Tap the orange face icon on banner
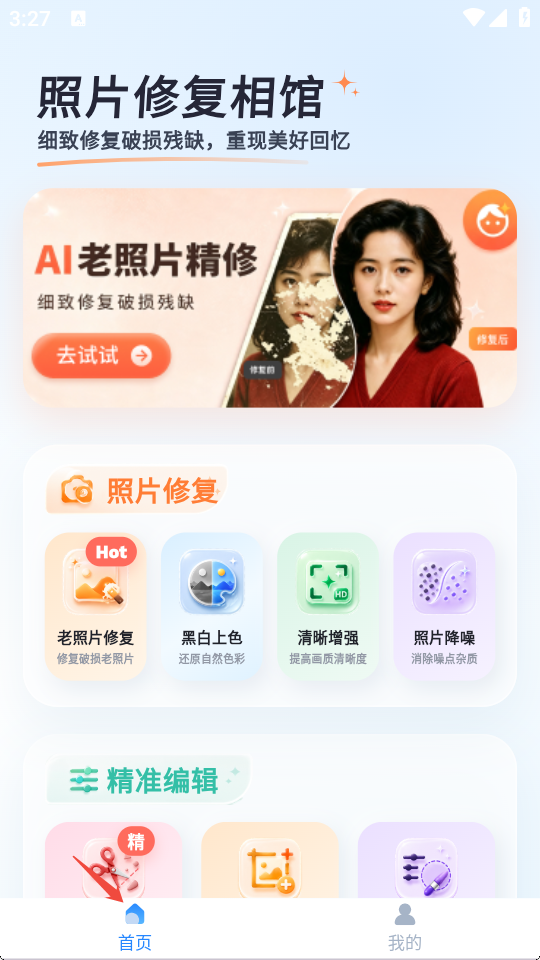540x960 pixels. tap(490, 220)
